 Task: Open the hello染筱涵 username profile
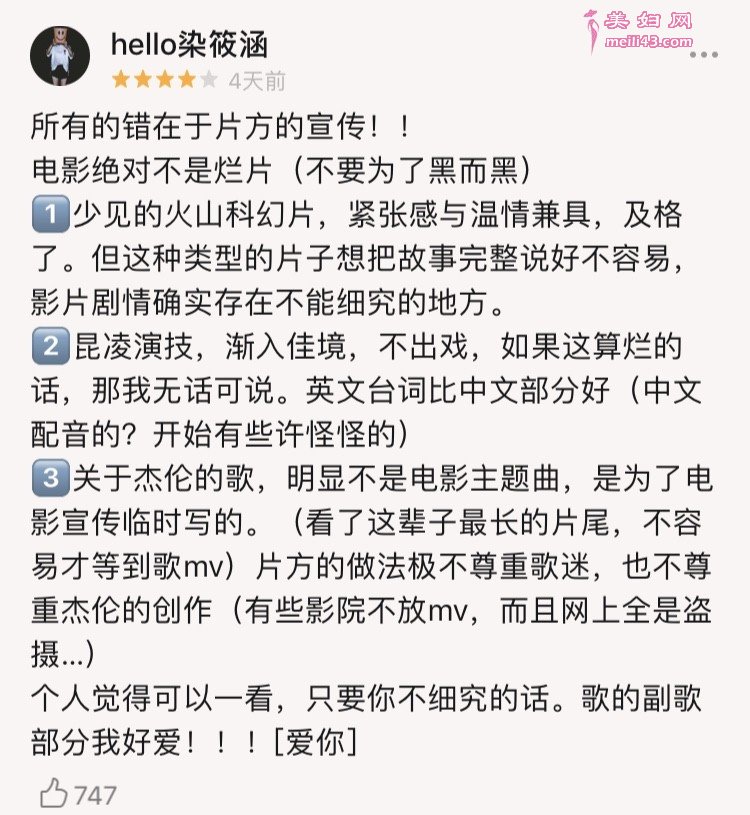(189, 44)
